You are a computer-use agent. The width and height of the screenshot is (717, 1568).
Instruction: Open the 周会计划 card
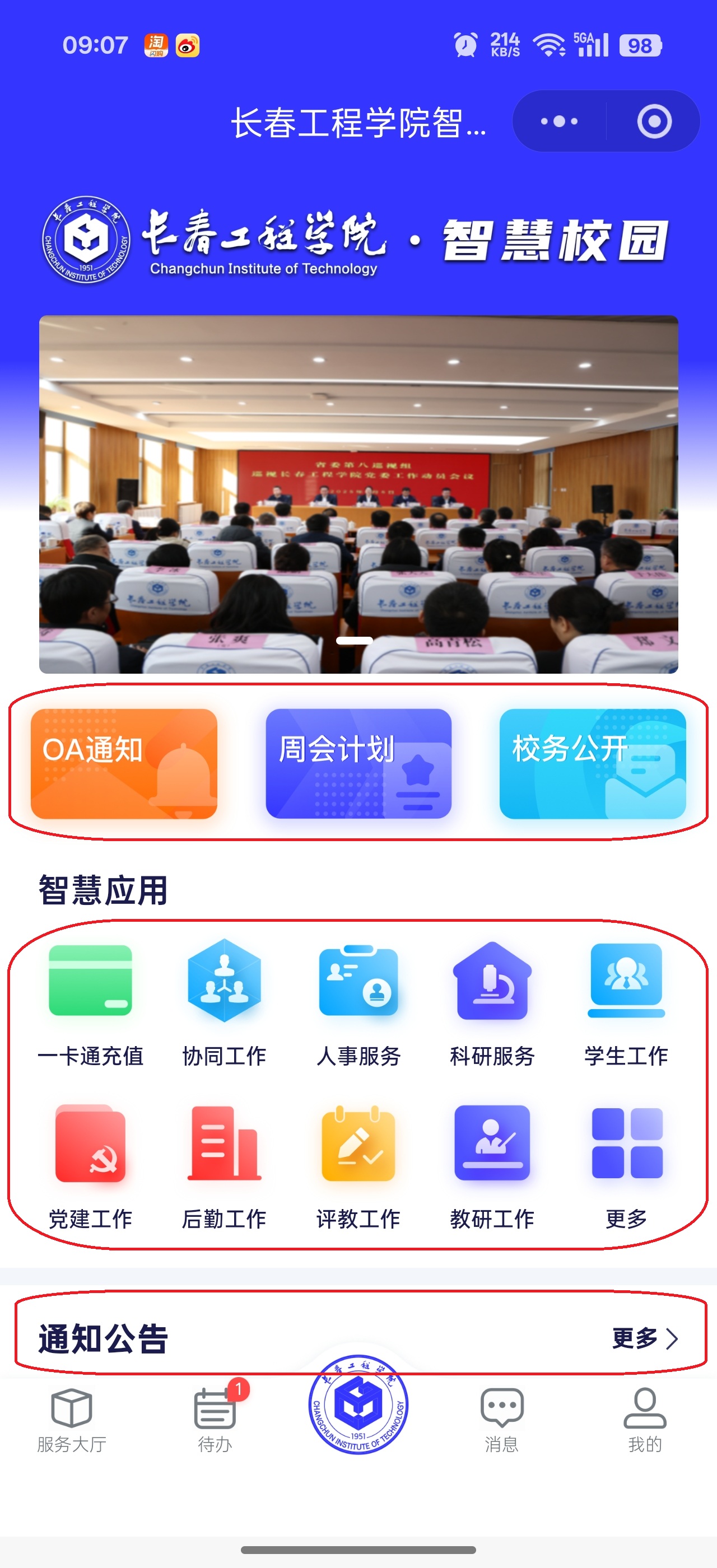(x=358, y=763)
